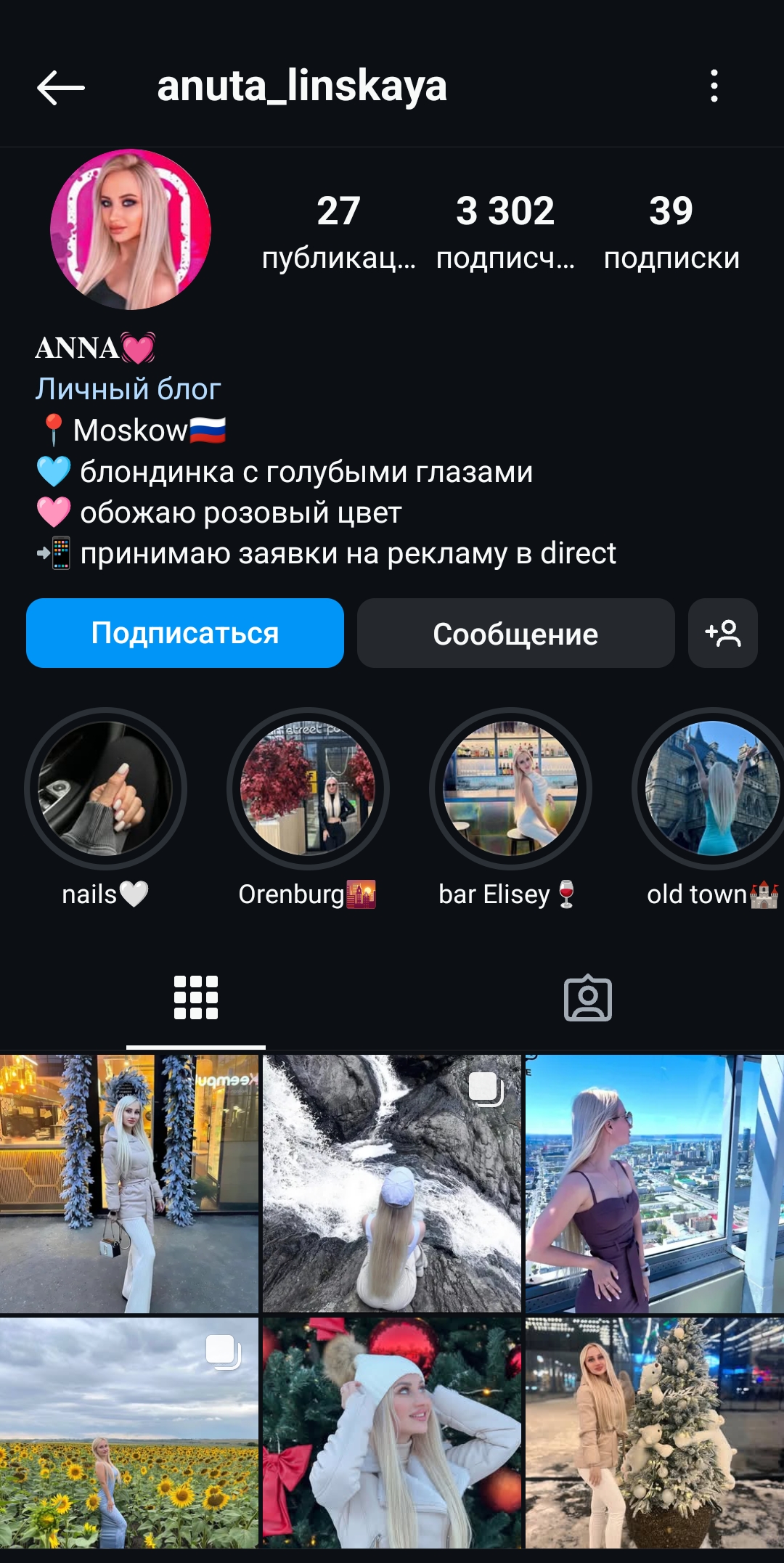
Task: Open the Orenburg story highlight
Action: point(308,788)
